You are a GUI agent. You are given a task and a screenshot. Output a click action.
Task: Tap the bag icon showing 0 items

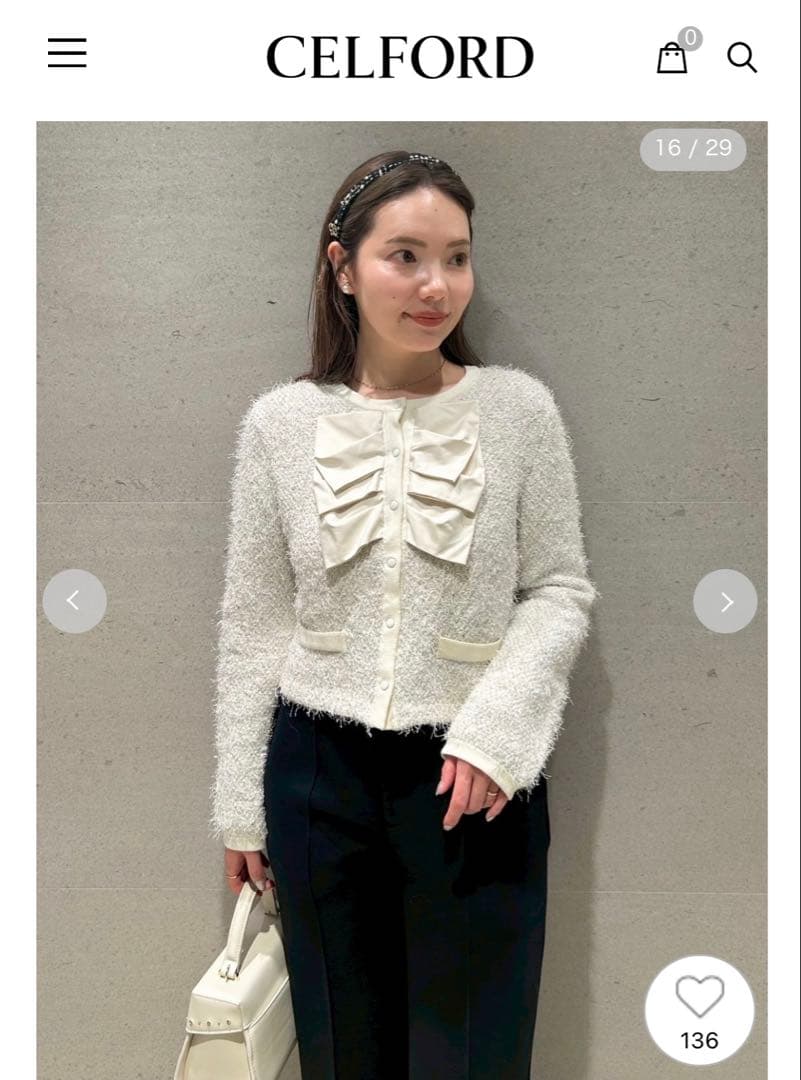673,58
